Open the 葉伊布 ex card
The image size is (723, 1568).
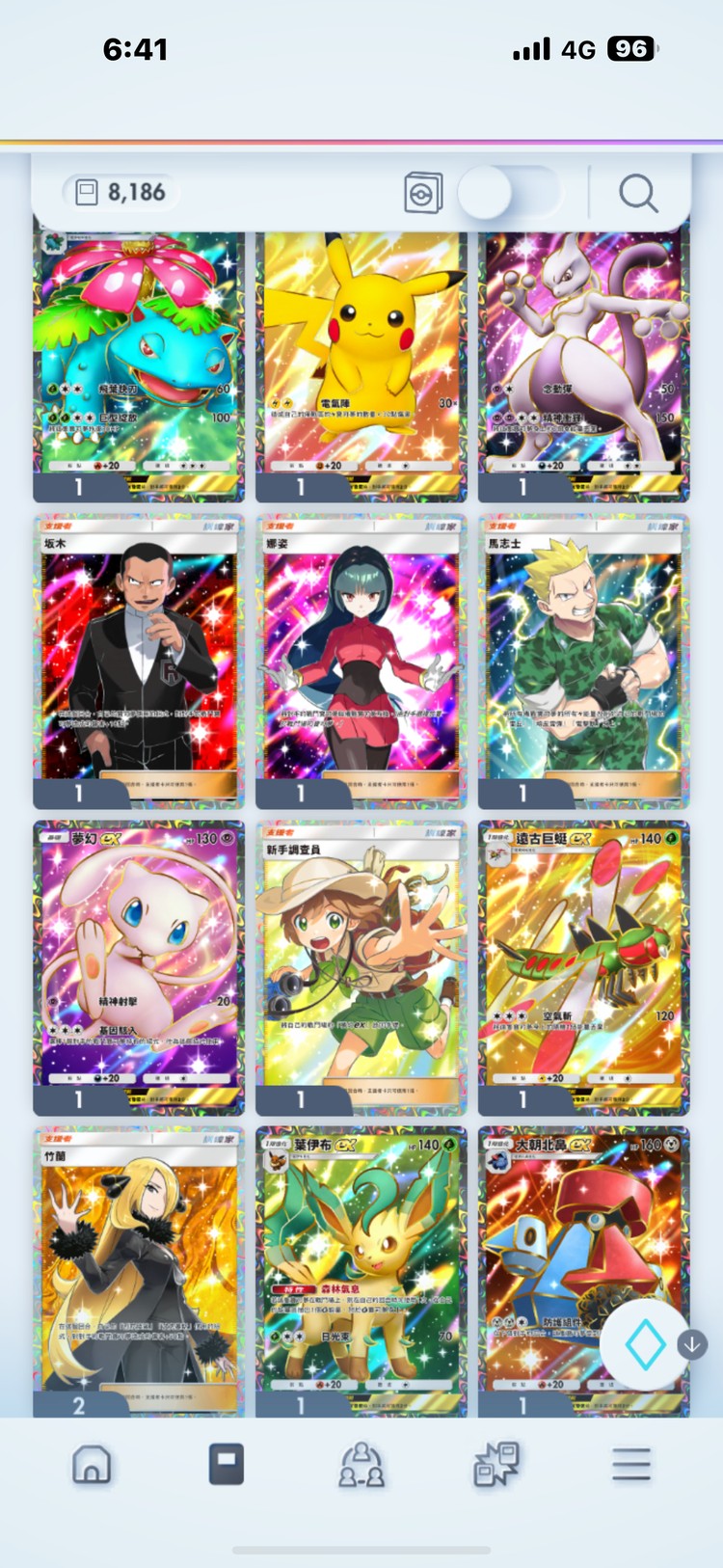click(361, 1268)
